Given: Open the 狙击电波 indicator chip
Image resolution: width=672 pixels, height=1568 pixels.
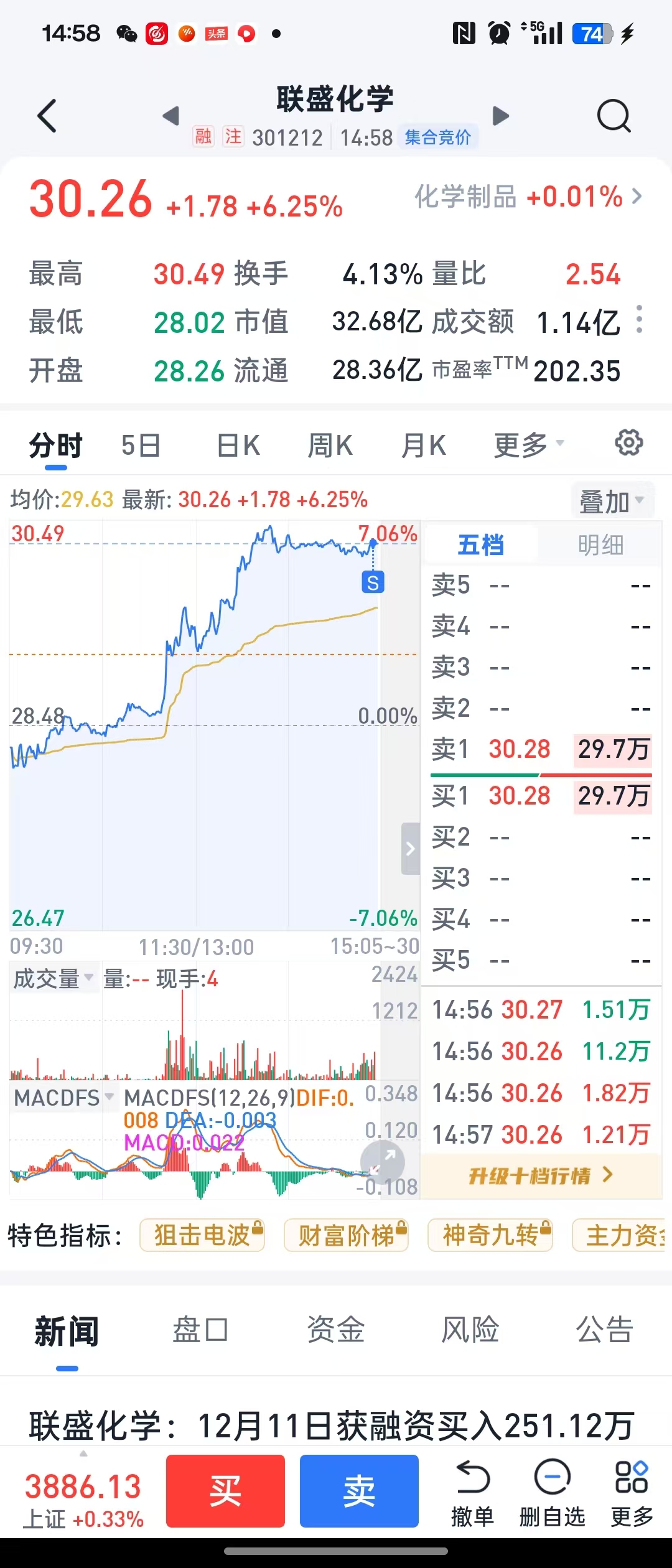Looking at the screenshot, I should [x=202, y=1235].
